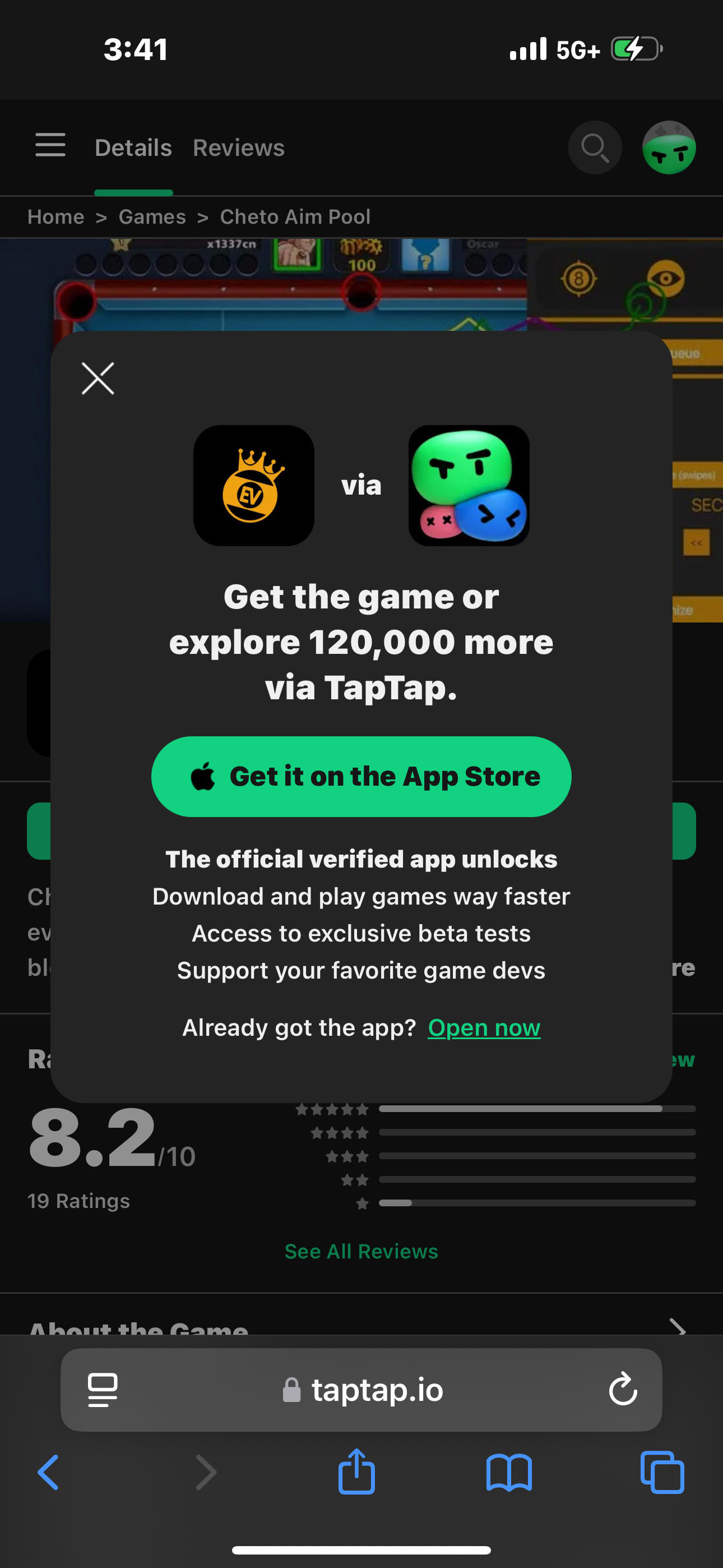723x1568 pixels.
Task: Switch to the Reviews tab
Action: pos(239,148)
